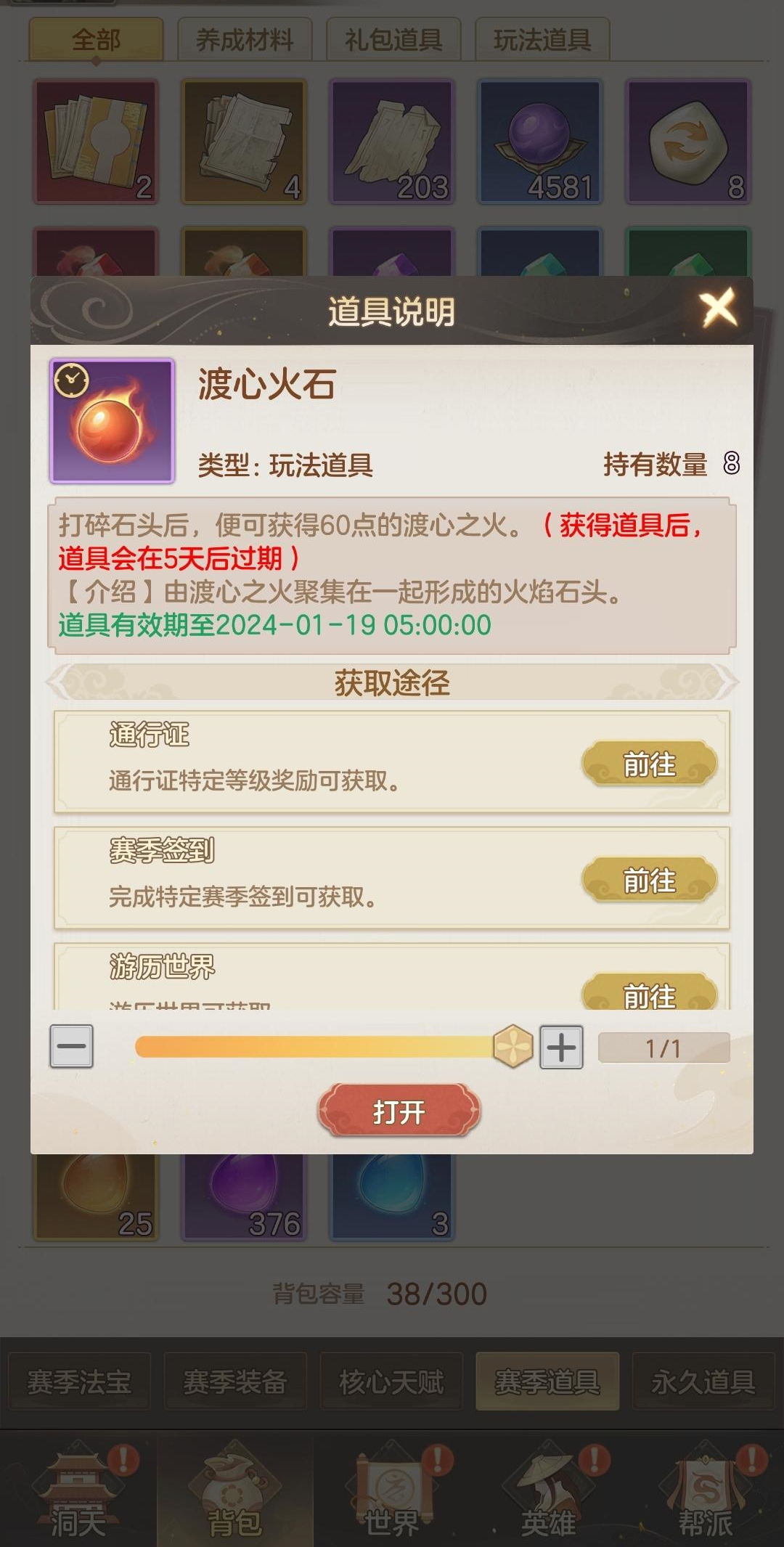Open the 永久道具 tab

(x=702, y=1383)
